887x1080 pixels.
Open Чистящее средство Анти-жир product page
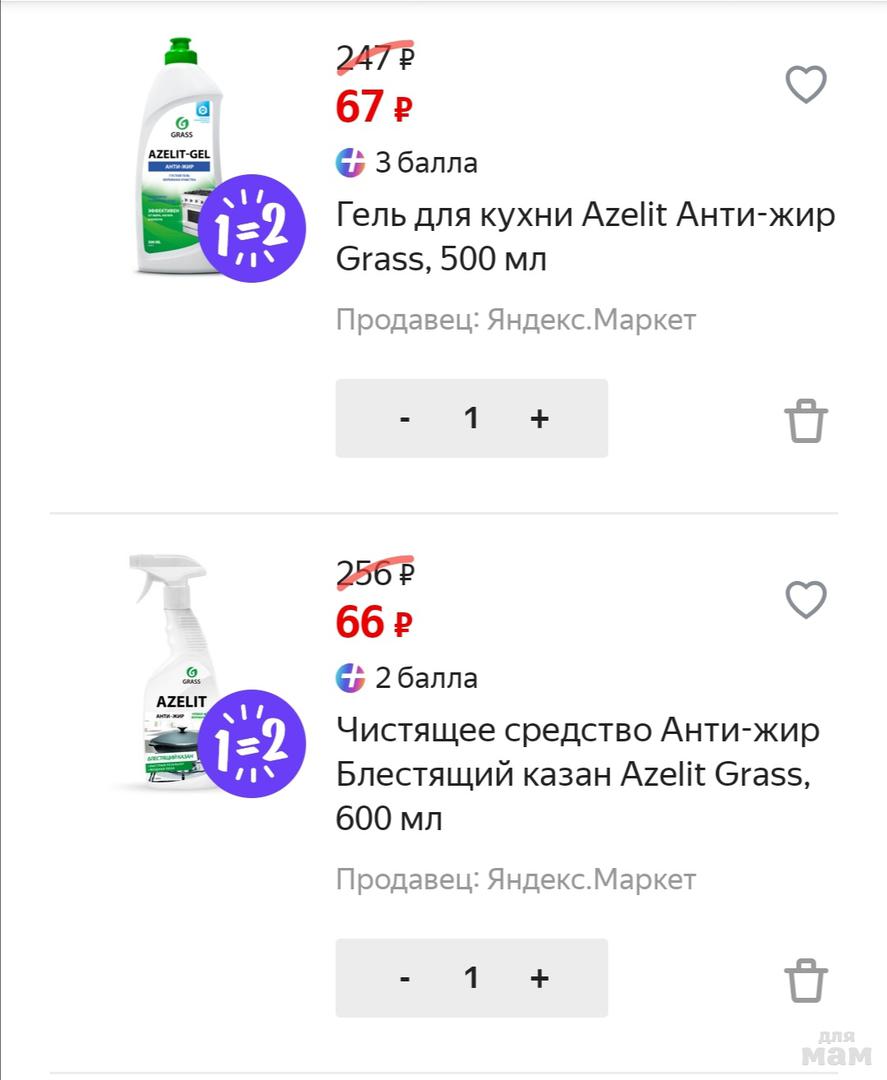click(577, 774)
